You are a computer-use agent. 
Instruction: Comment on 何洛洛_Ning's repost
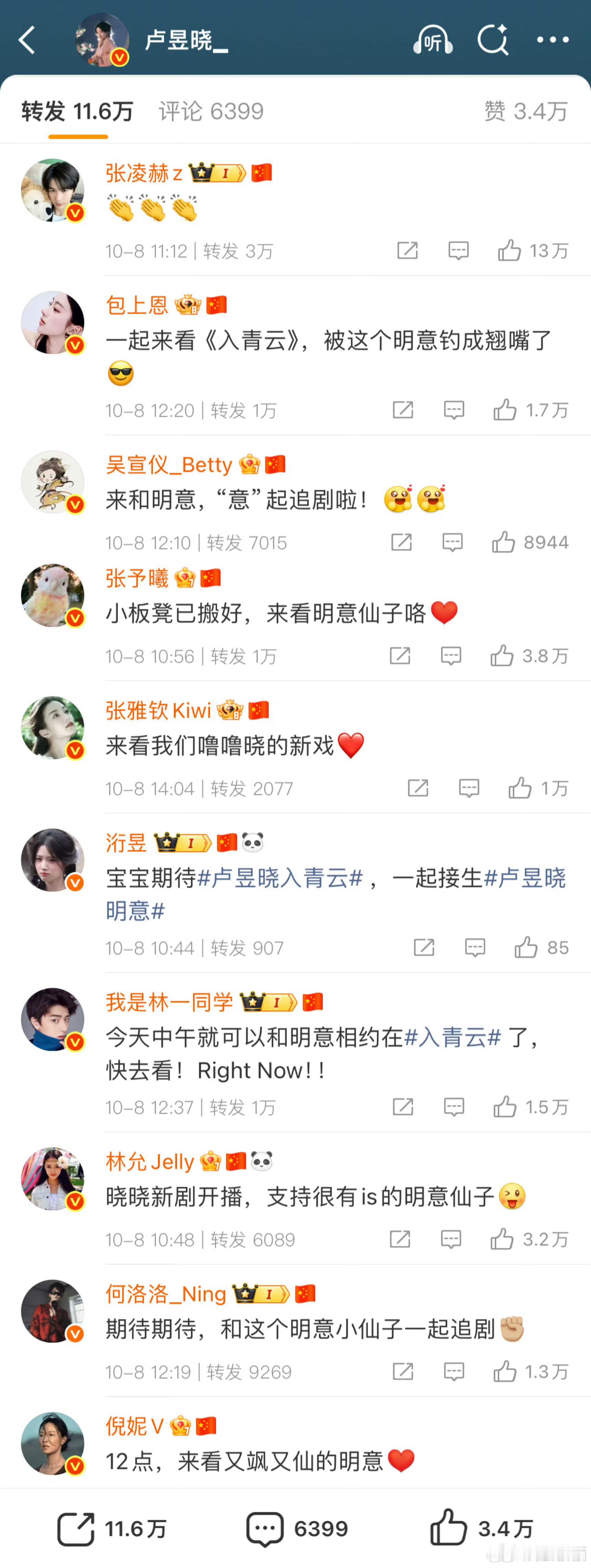(454, 1371)
